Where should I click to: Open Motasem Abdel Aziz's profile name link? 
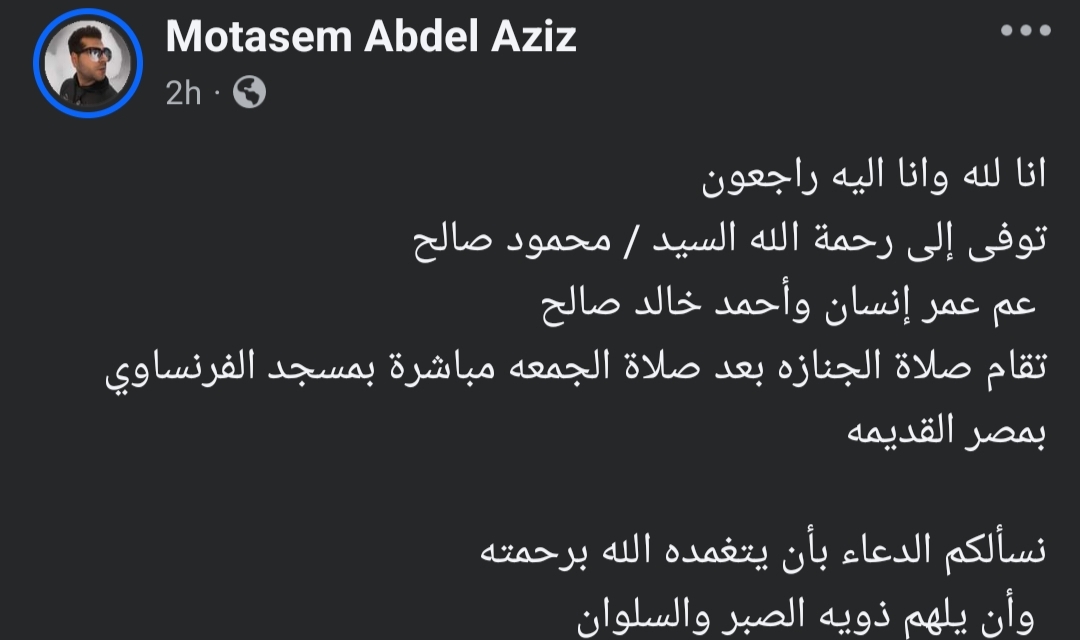tap(370, 38)
